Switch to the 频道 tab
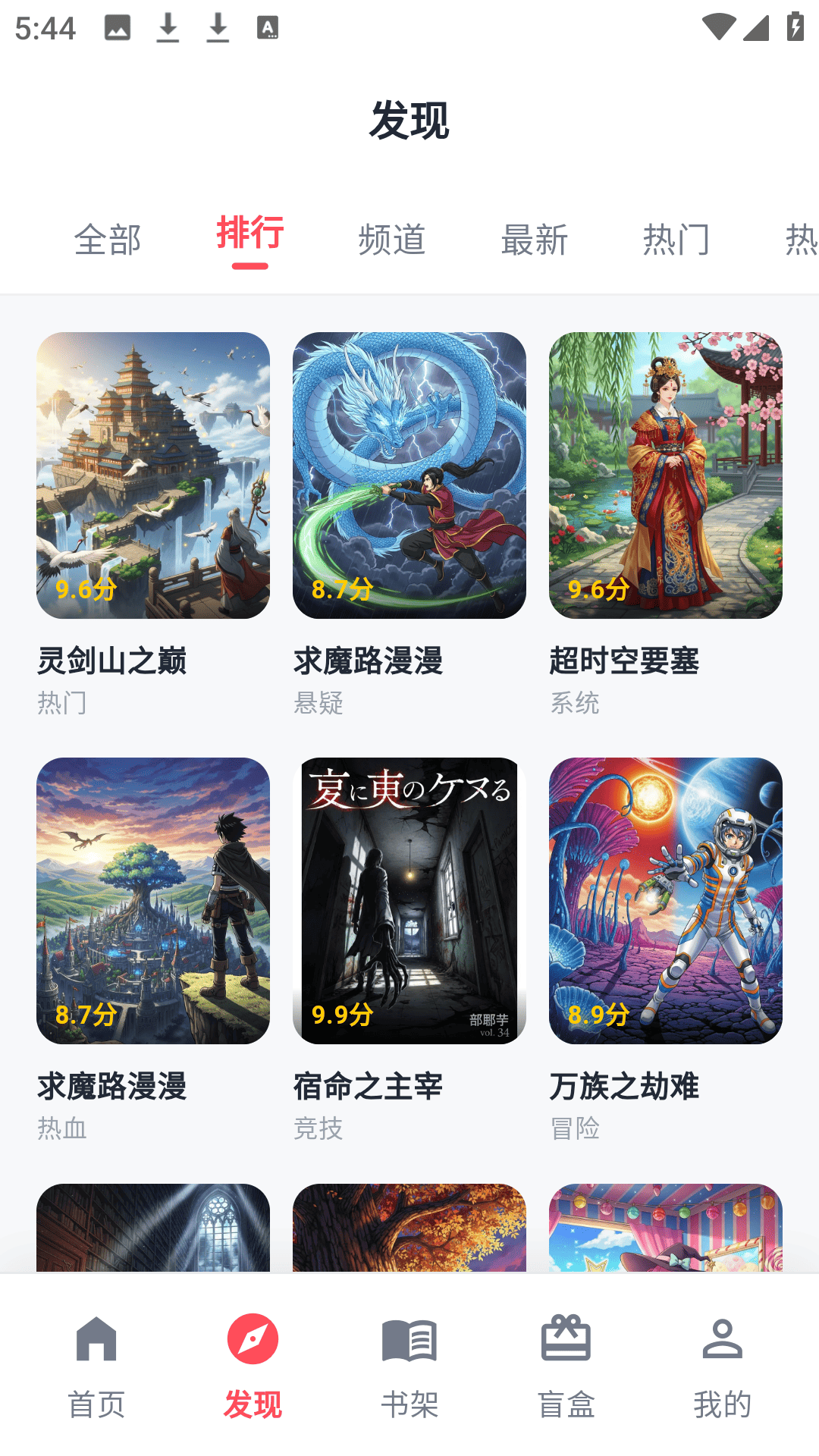Viewport: 819px width, 1456px height. pyautogui.click(x=392, y=240)
